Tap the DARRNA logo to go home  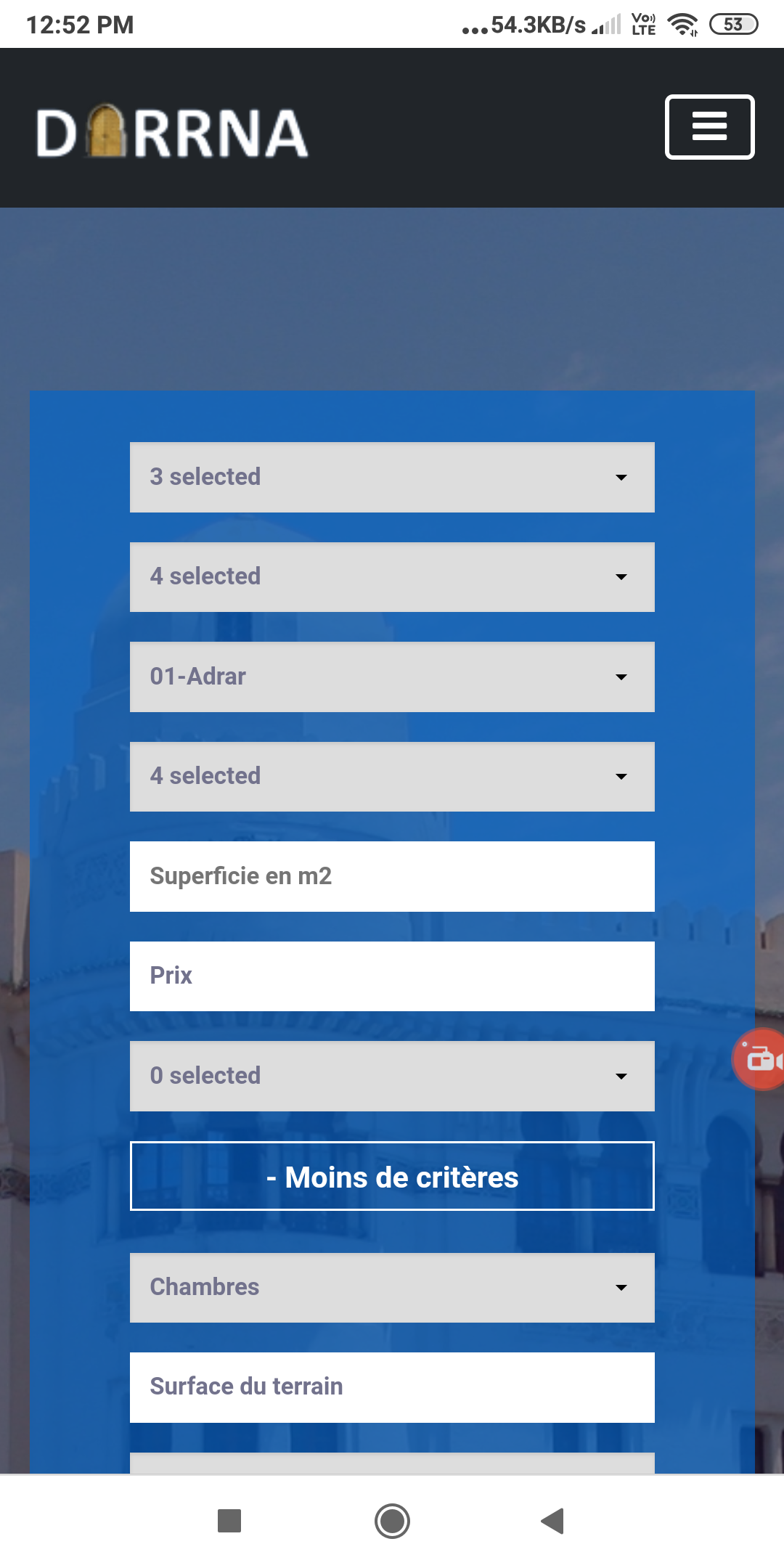(x=173, y=132)
